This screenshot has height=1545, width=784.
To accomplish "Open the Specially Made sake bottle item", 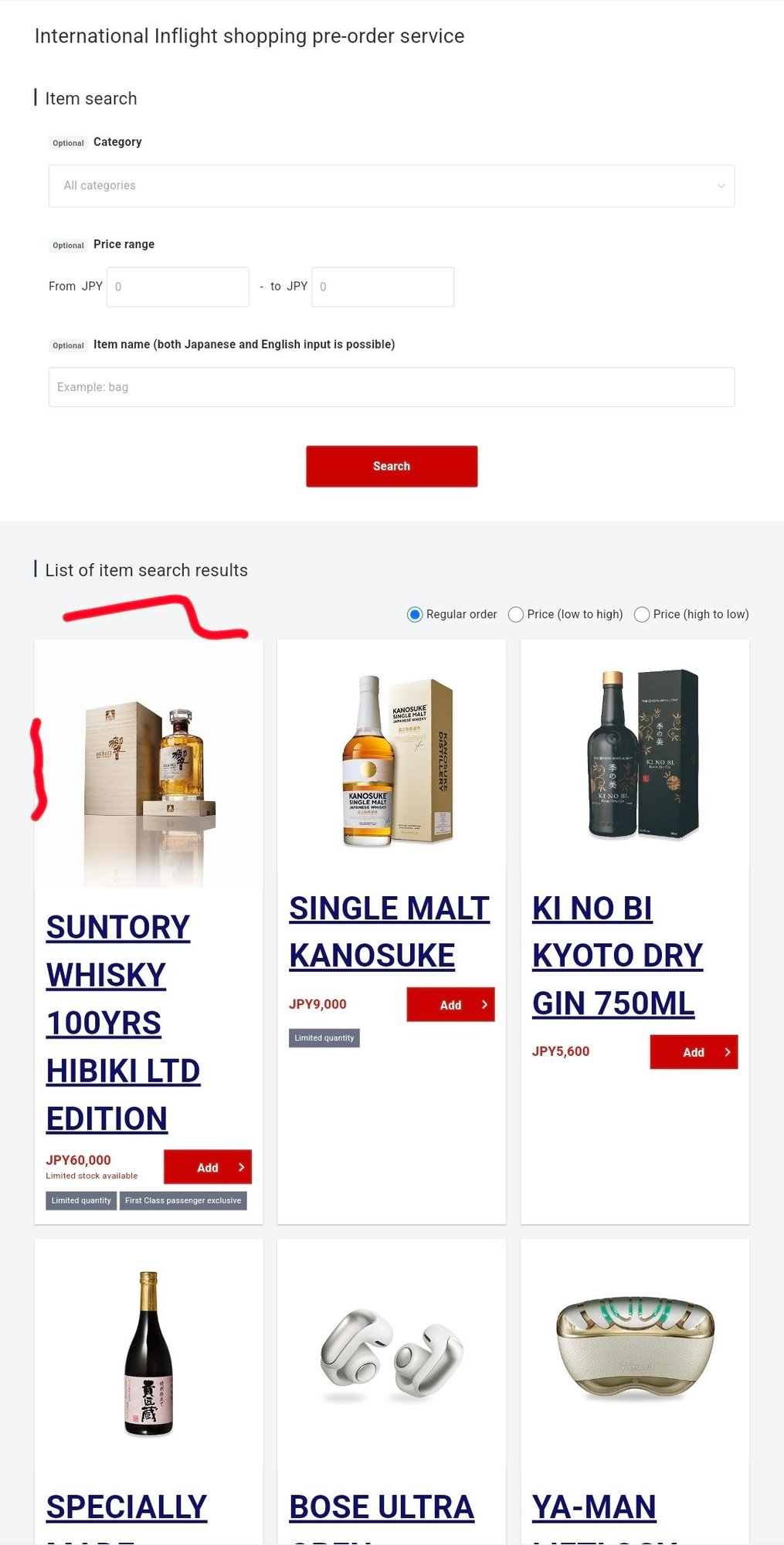I will (x=127, y=1506).
